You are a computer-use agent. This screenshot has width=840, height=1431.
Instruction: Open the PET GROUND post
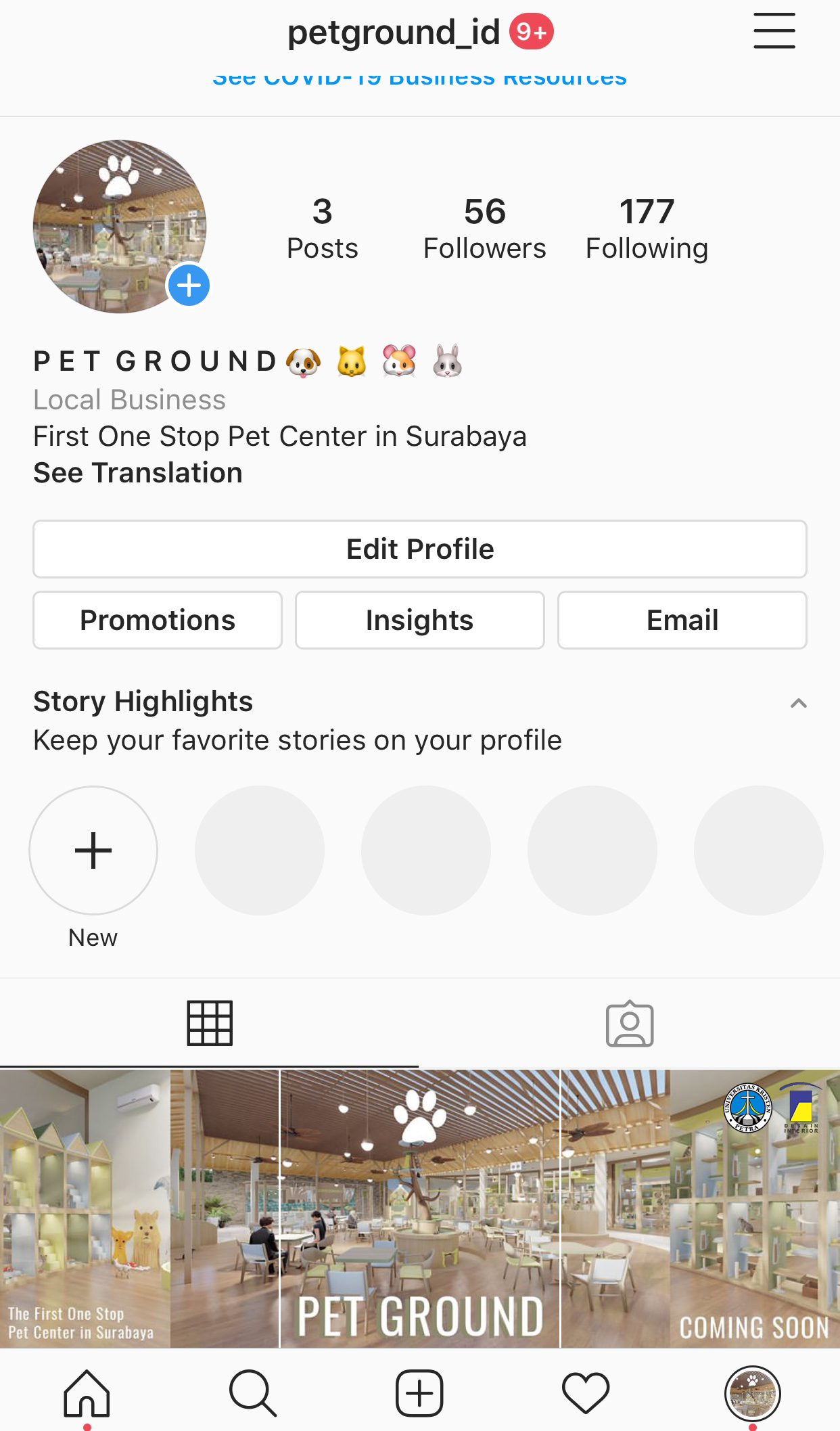pyautogui.click(x=419, y=1208)
